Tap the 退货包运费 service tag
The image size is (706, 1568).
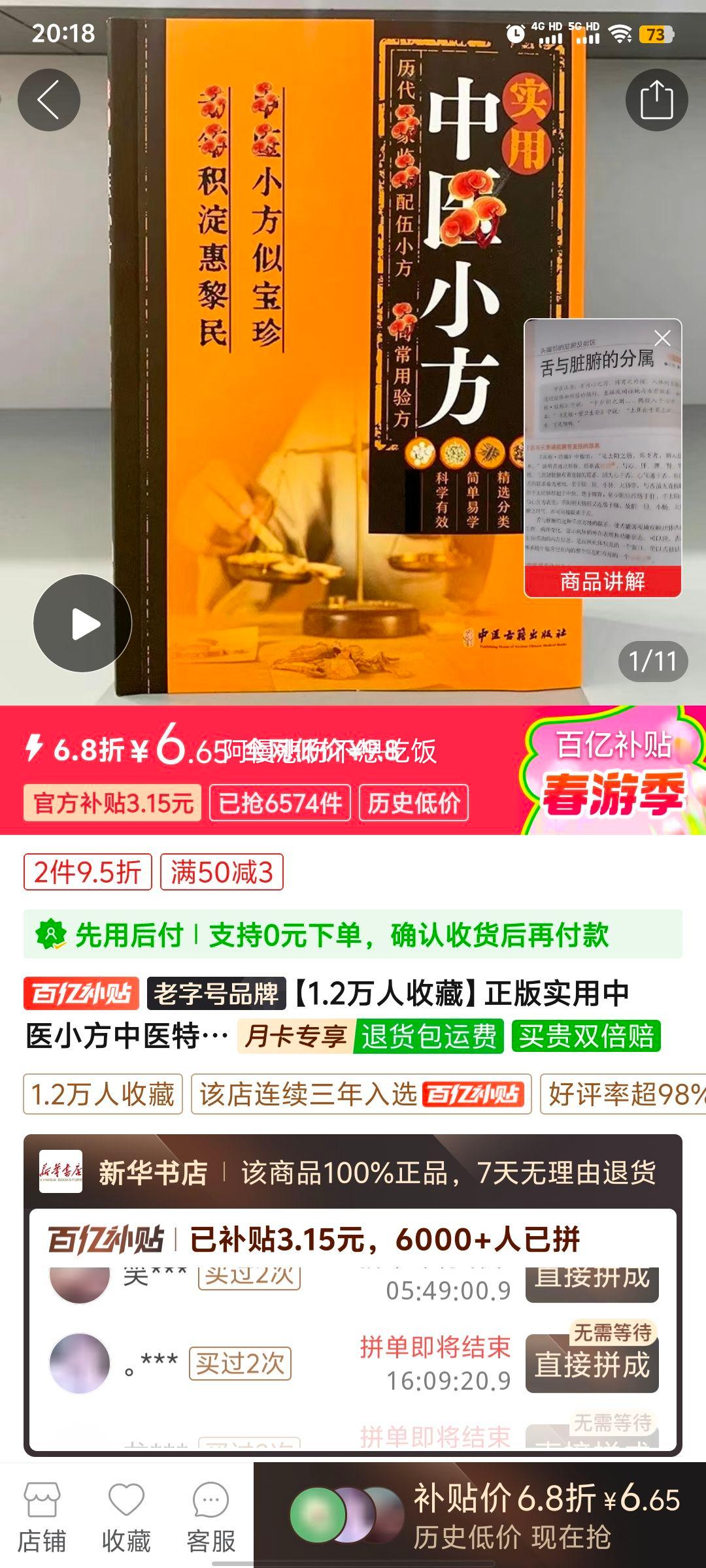[x=429, y=1036]
